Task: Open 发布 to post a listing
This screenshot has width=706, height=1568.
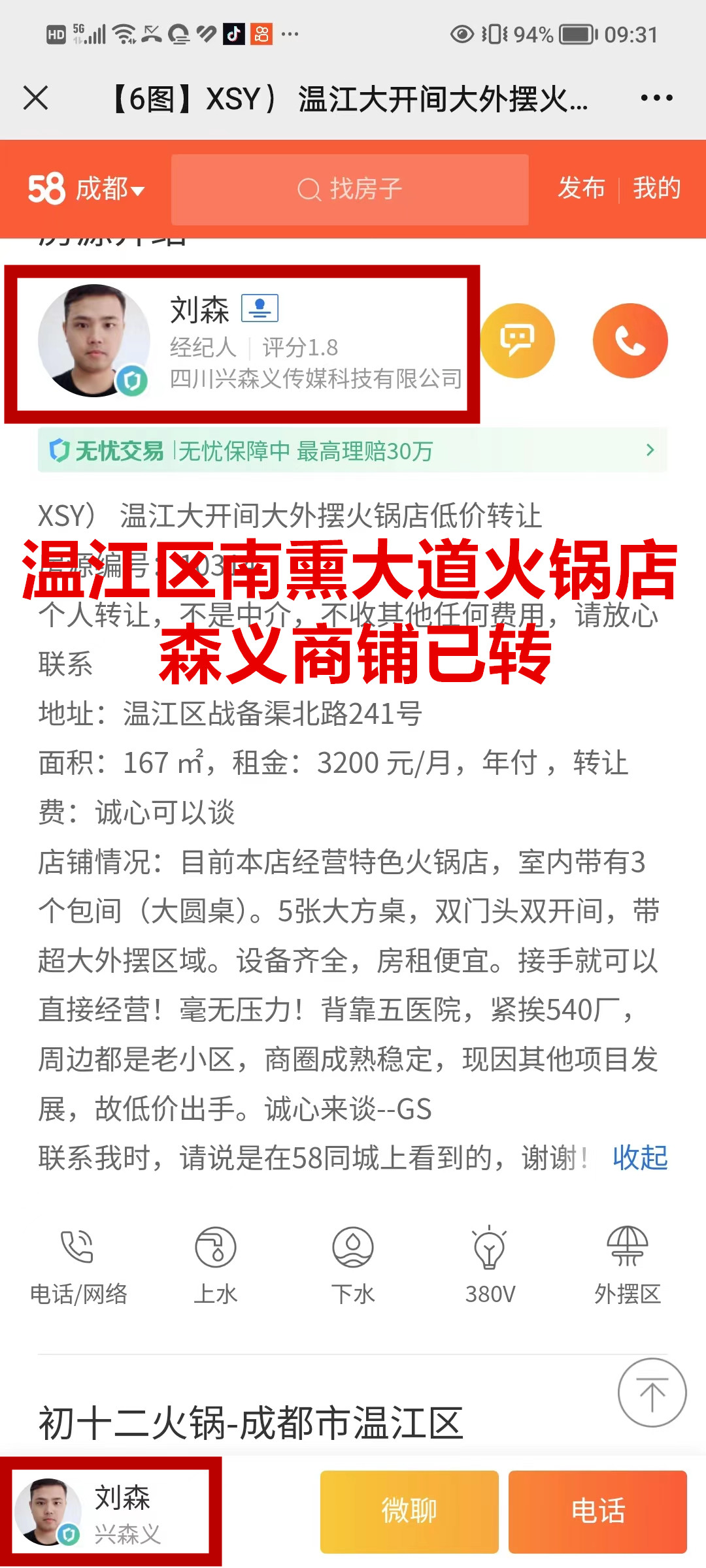Action: [x=581, y=188]
